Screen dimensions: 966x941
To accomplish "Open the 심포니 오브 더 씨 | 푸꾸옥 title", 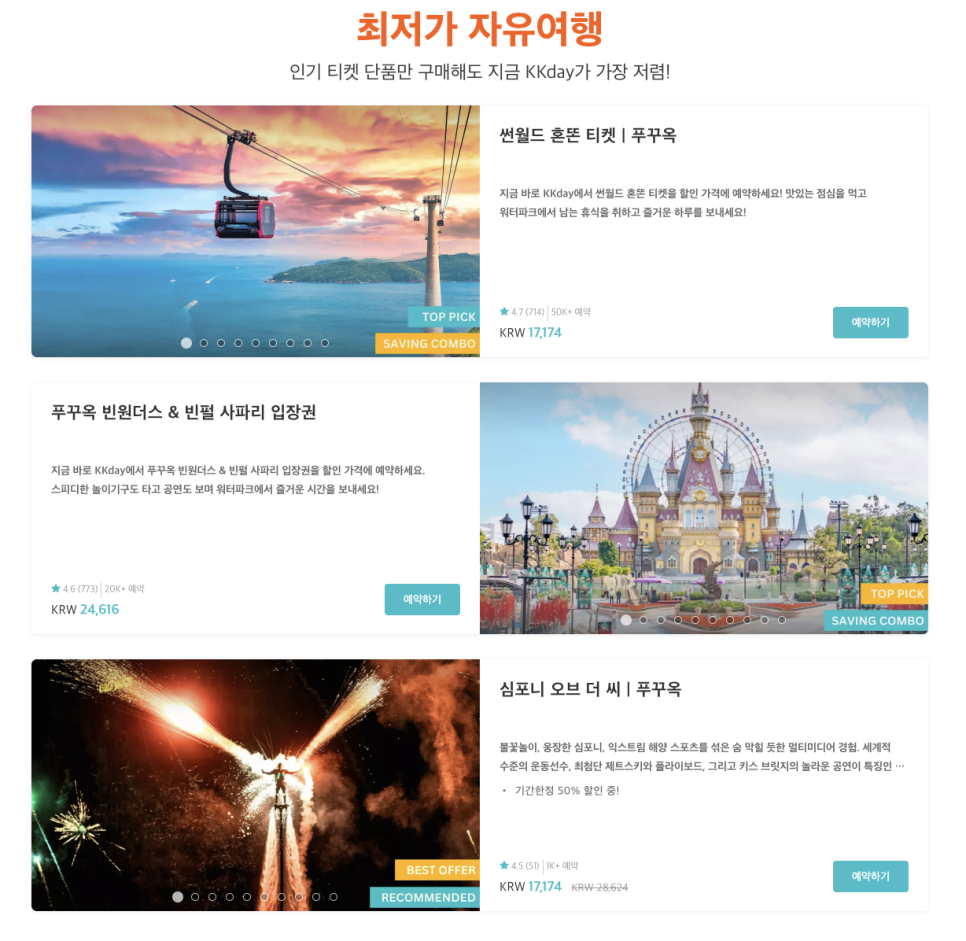I will click(x=590, y=689).
